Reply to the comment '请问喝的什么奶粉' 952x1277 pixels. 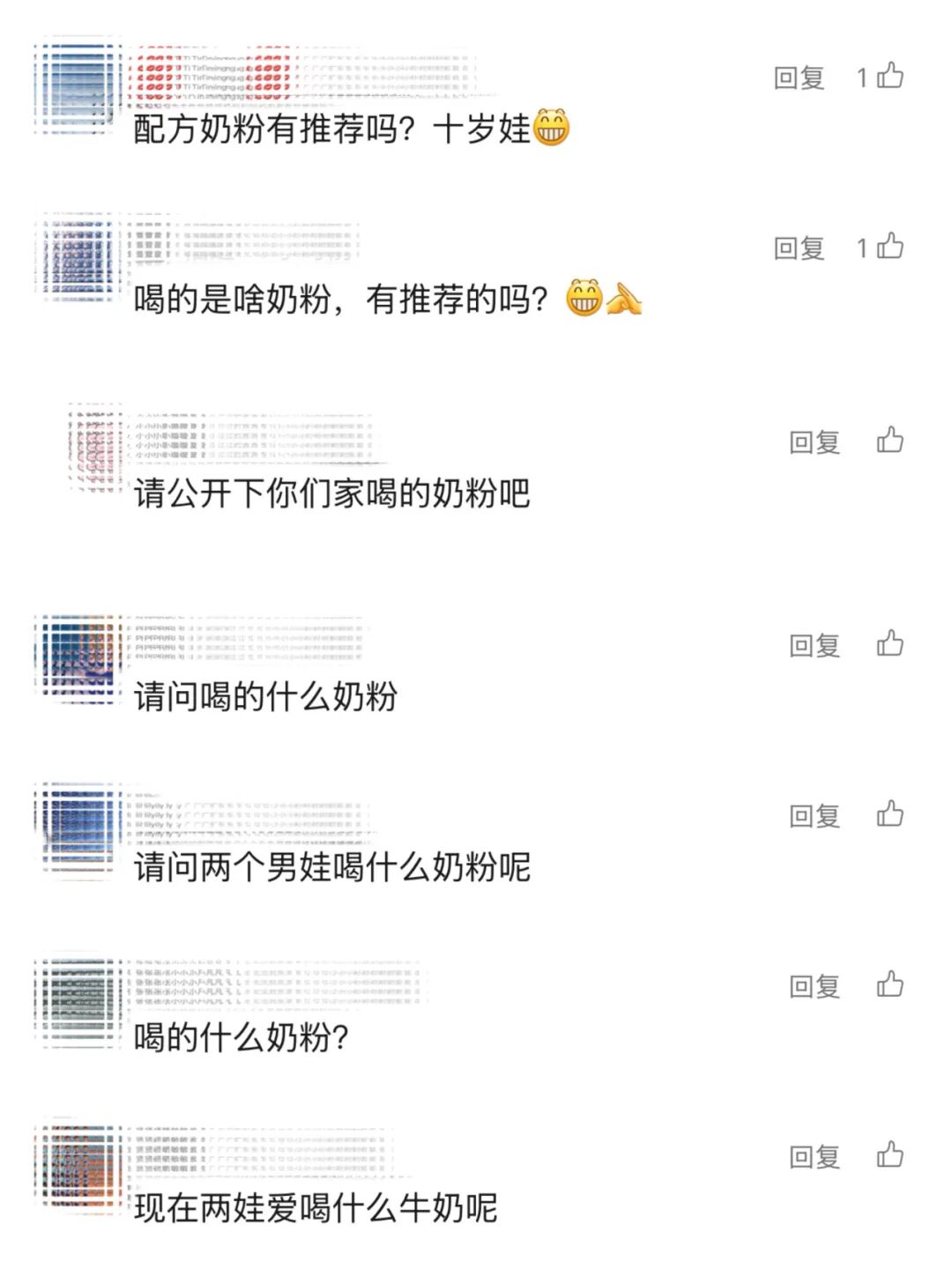point(814,646)
